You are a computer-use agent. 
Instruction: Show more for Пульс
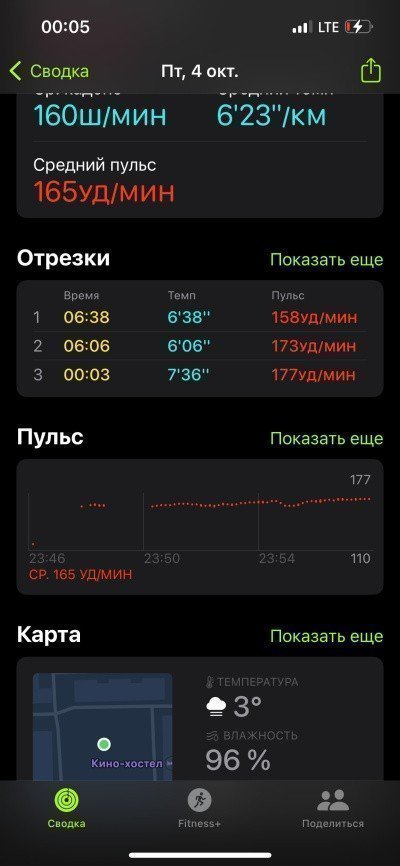(327, 439)
